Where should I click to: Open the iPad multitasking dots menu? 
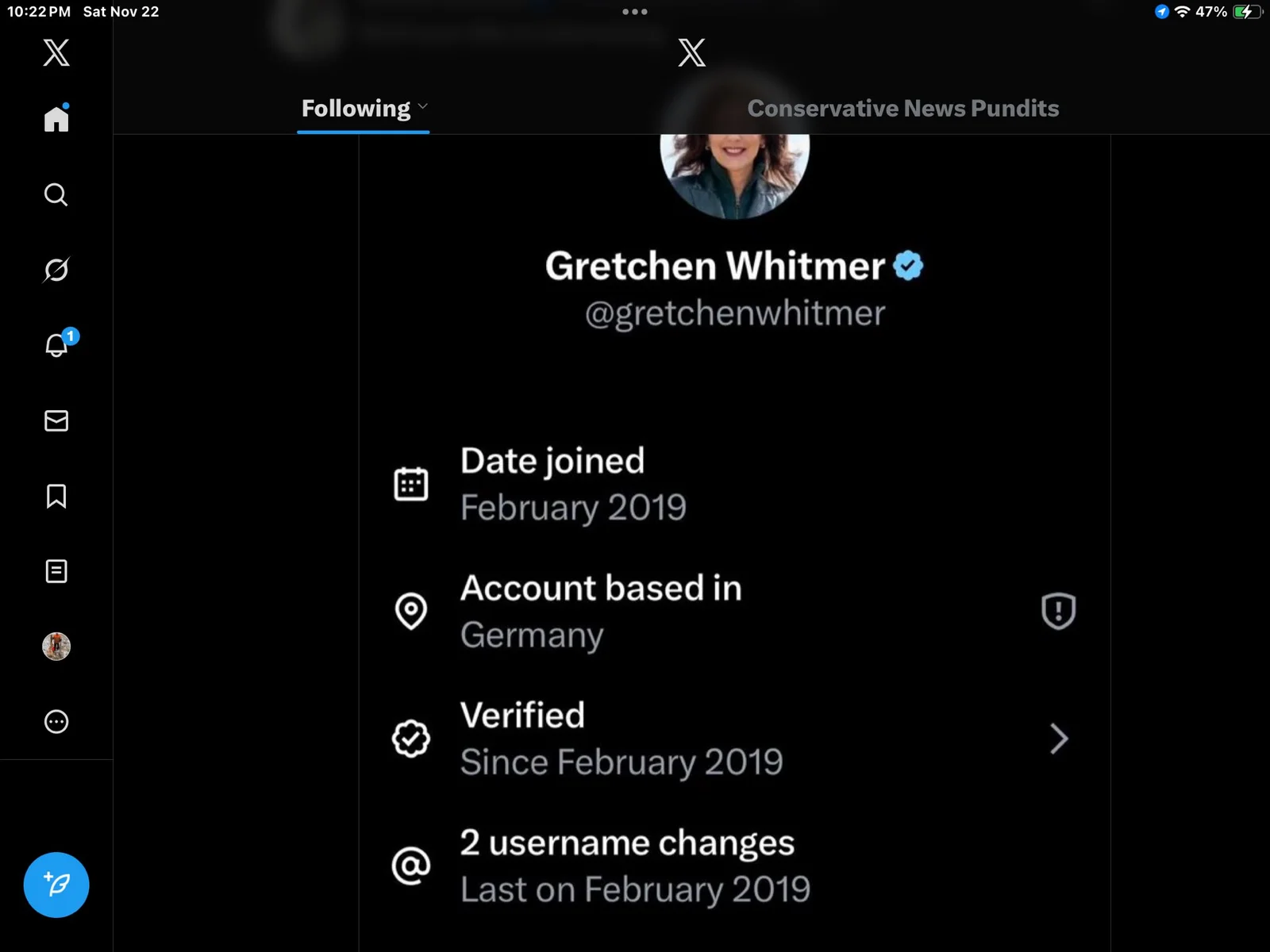pyautogui.click(x=635, y=12)
